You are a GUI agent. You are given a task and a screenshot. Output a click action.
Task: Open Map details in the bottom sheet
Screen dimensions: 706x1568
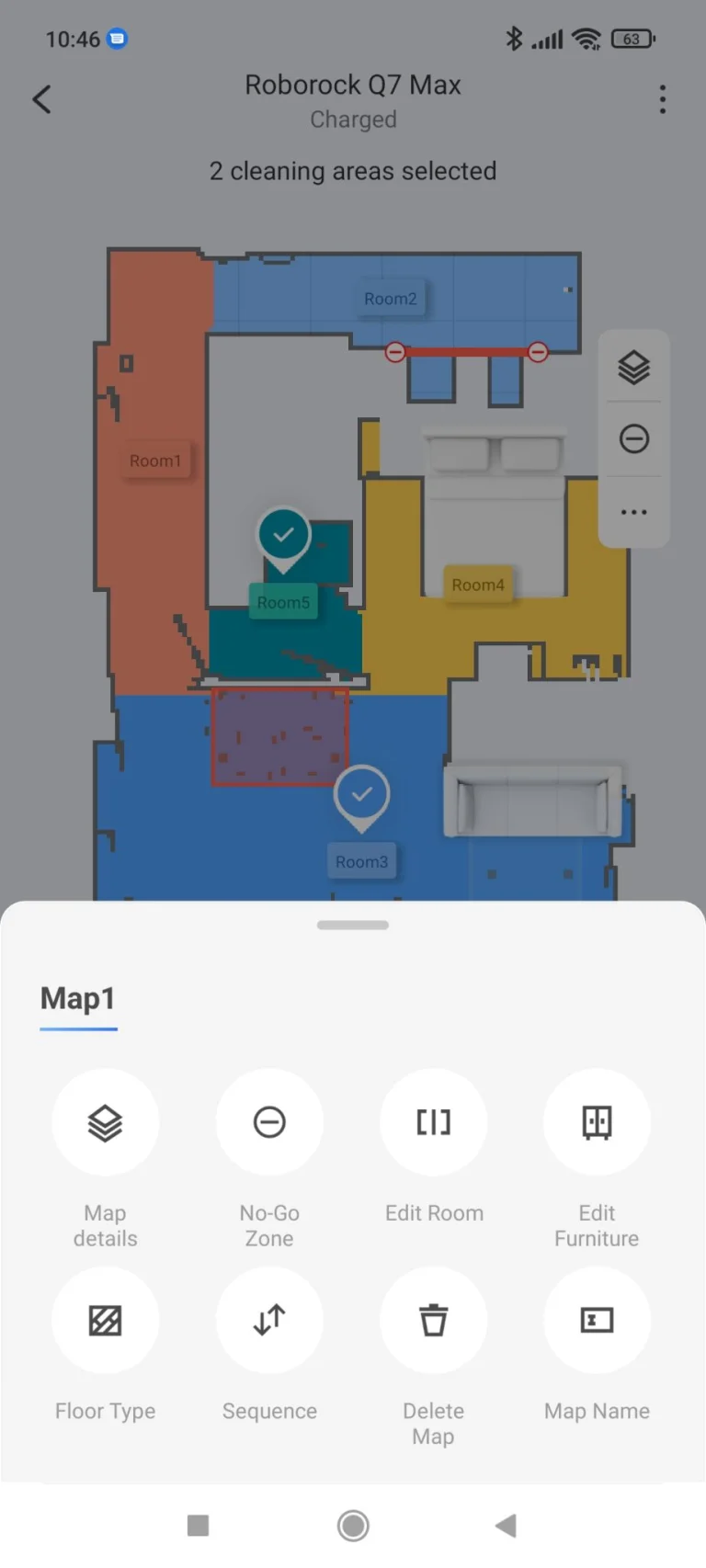point(105,1122)
